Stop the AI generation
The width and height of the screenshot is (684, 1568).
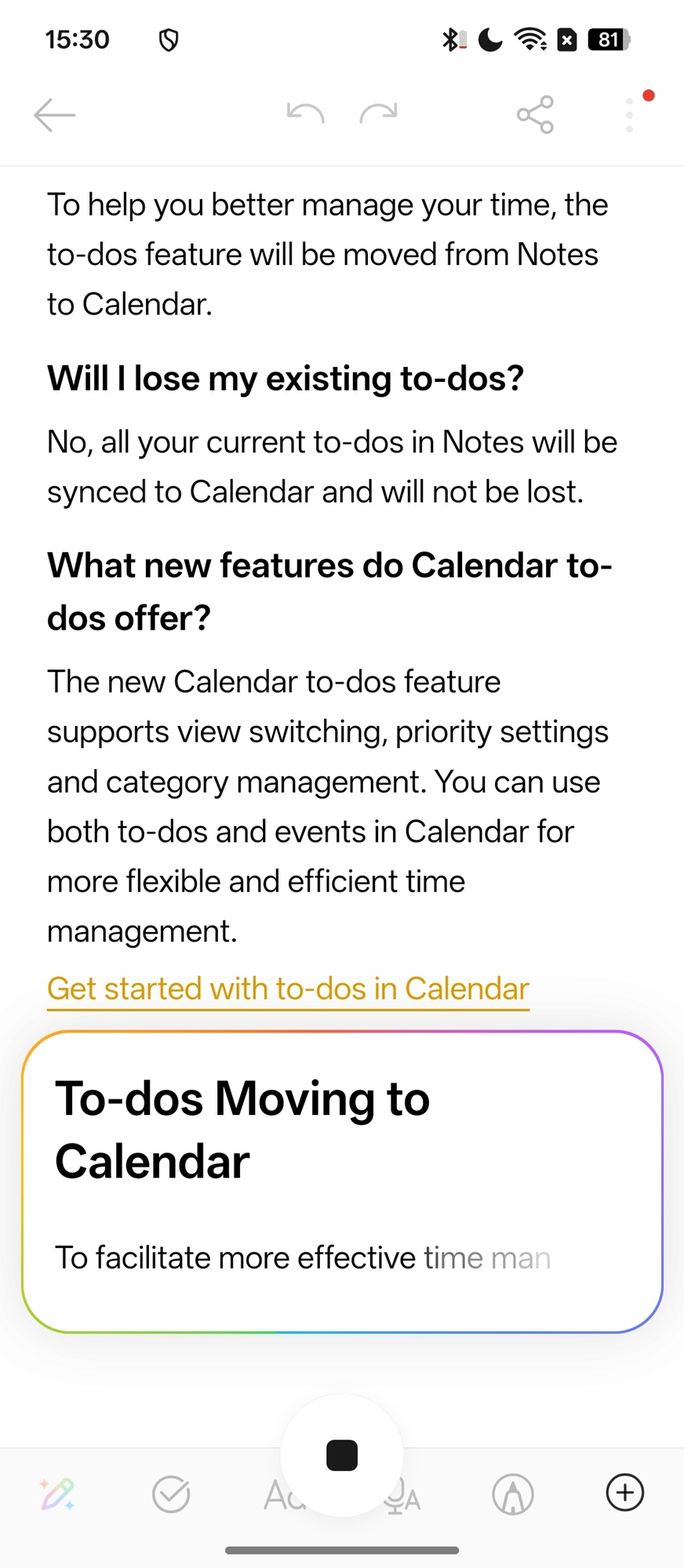point(342,1455)
